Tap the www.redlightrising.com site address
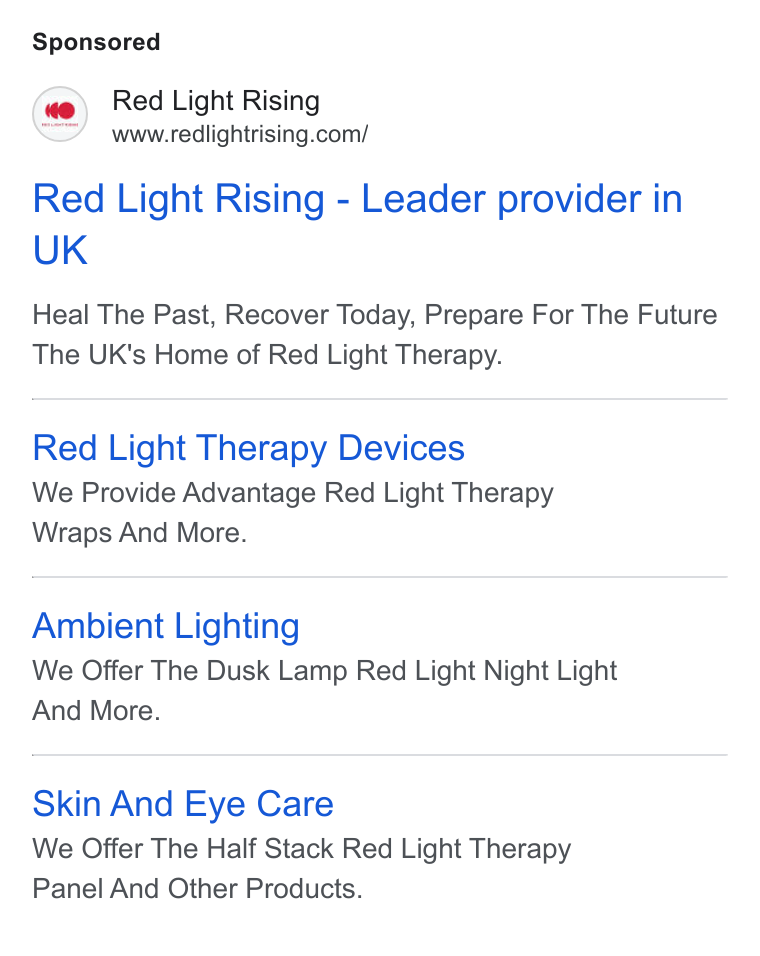The width and height of the screenshot is (760, 956). click(x=240, y=134)
